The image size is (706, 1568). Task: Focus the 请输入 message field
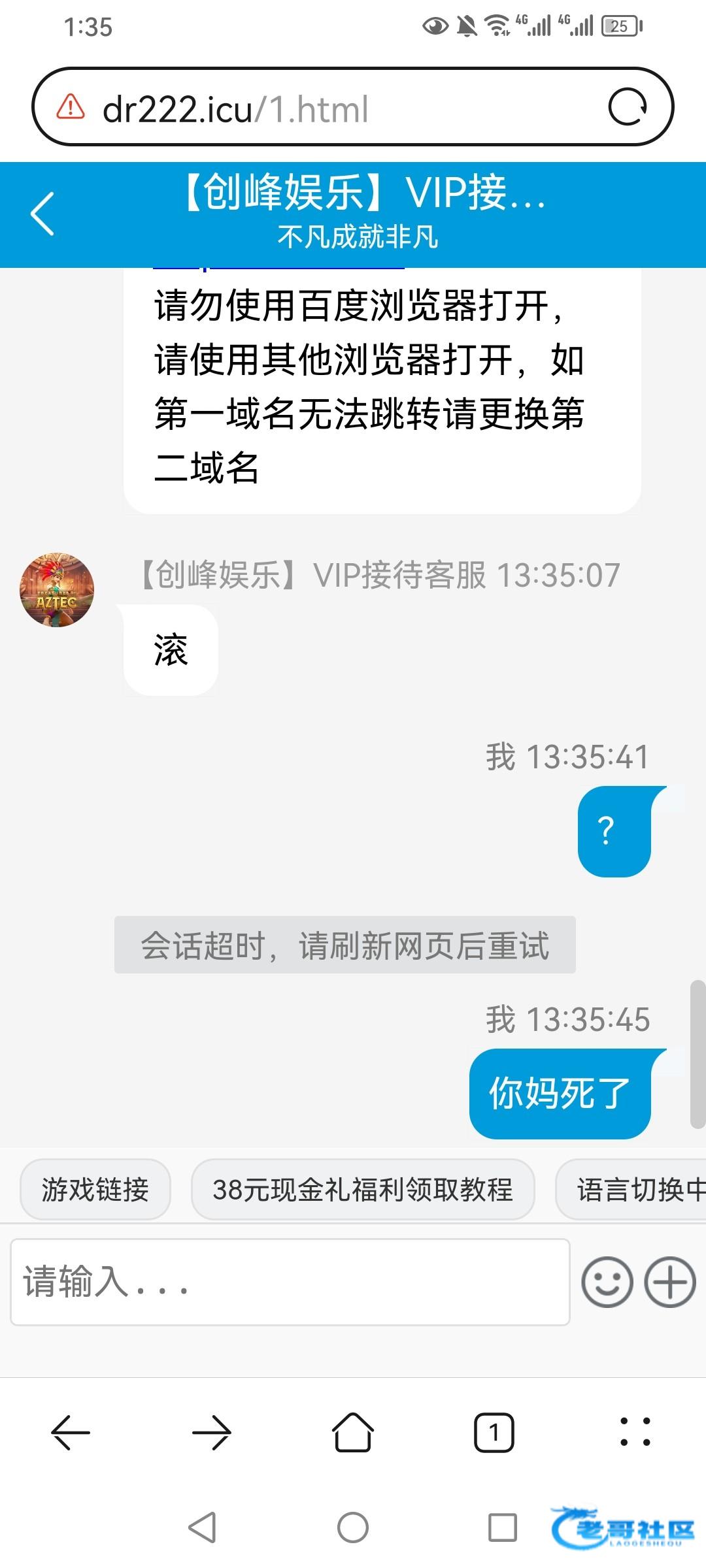pos(290,1282)
